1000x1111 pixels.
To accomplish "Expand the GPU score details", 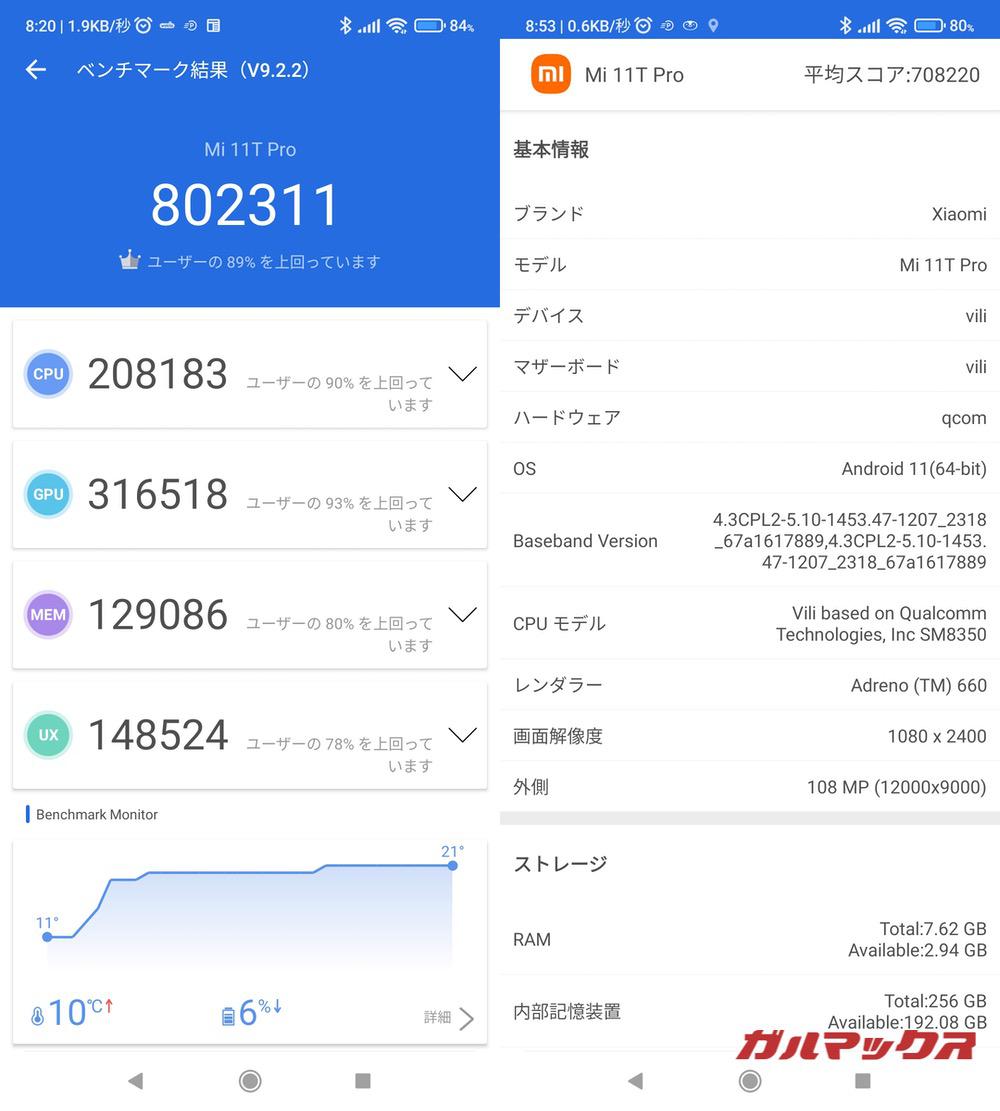I will (x=462, y=494).
